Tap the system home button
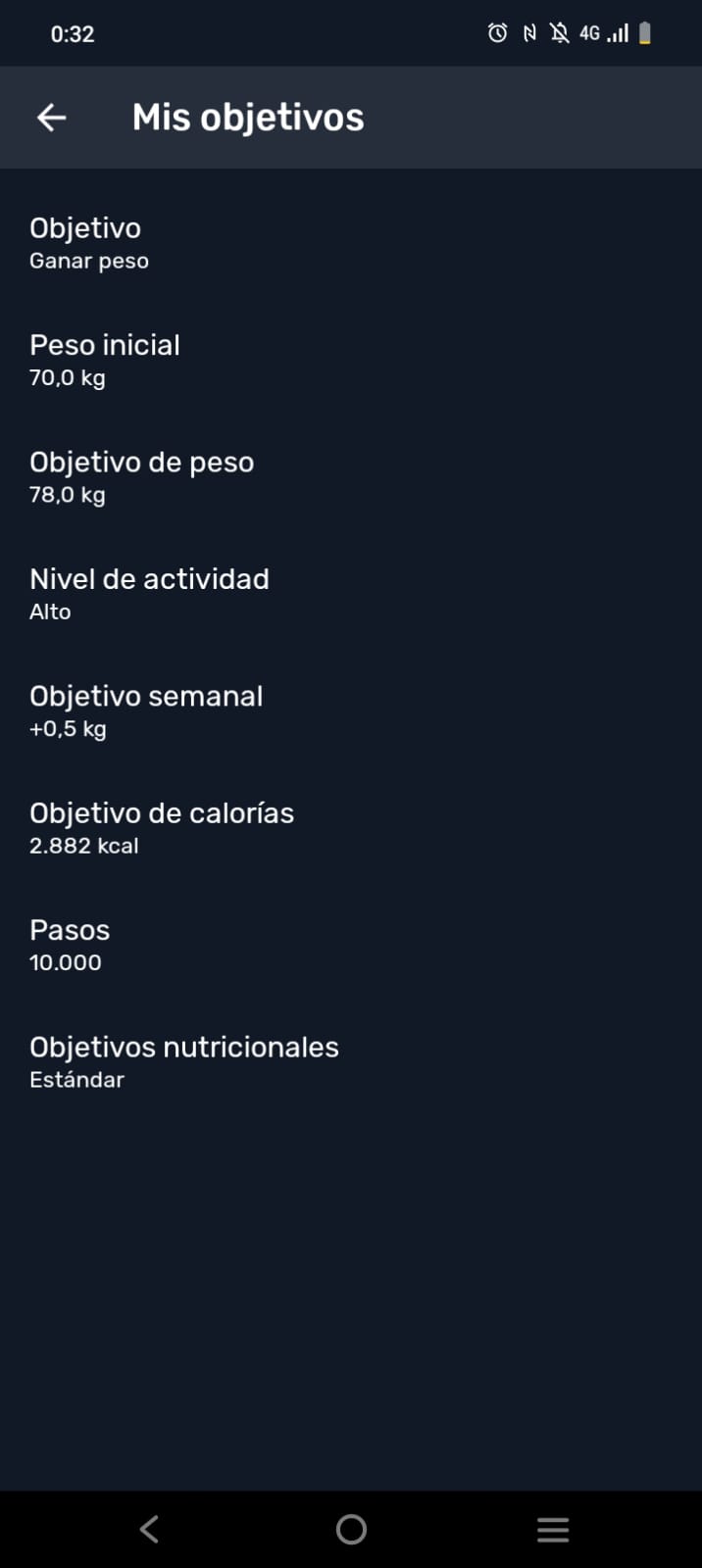The image size is (702, 1568). pos(351,1529)
